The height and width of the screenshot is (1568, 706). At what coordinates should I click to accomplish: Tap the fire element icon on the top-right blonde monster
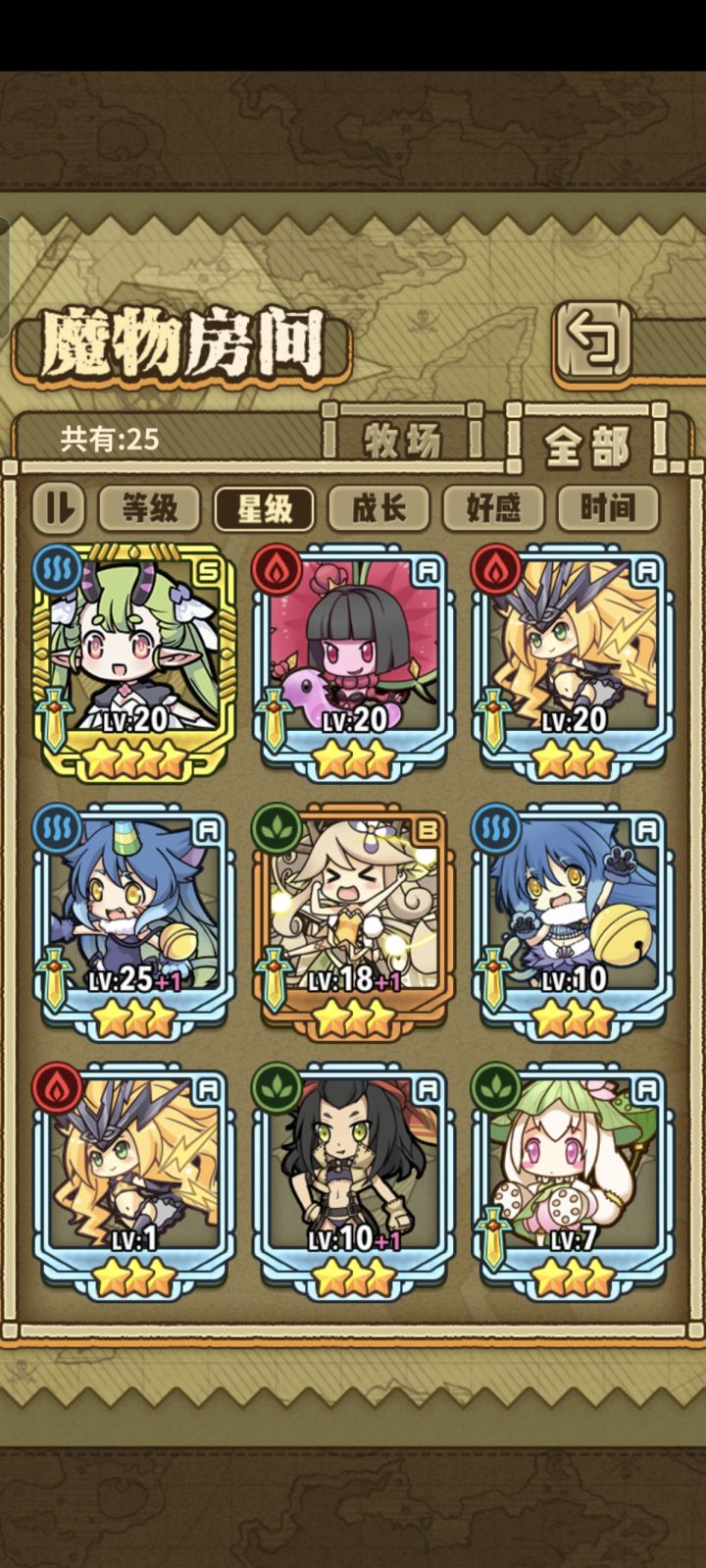point(493,571)
